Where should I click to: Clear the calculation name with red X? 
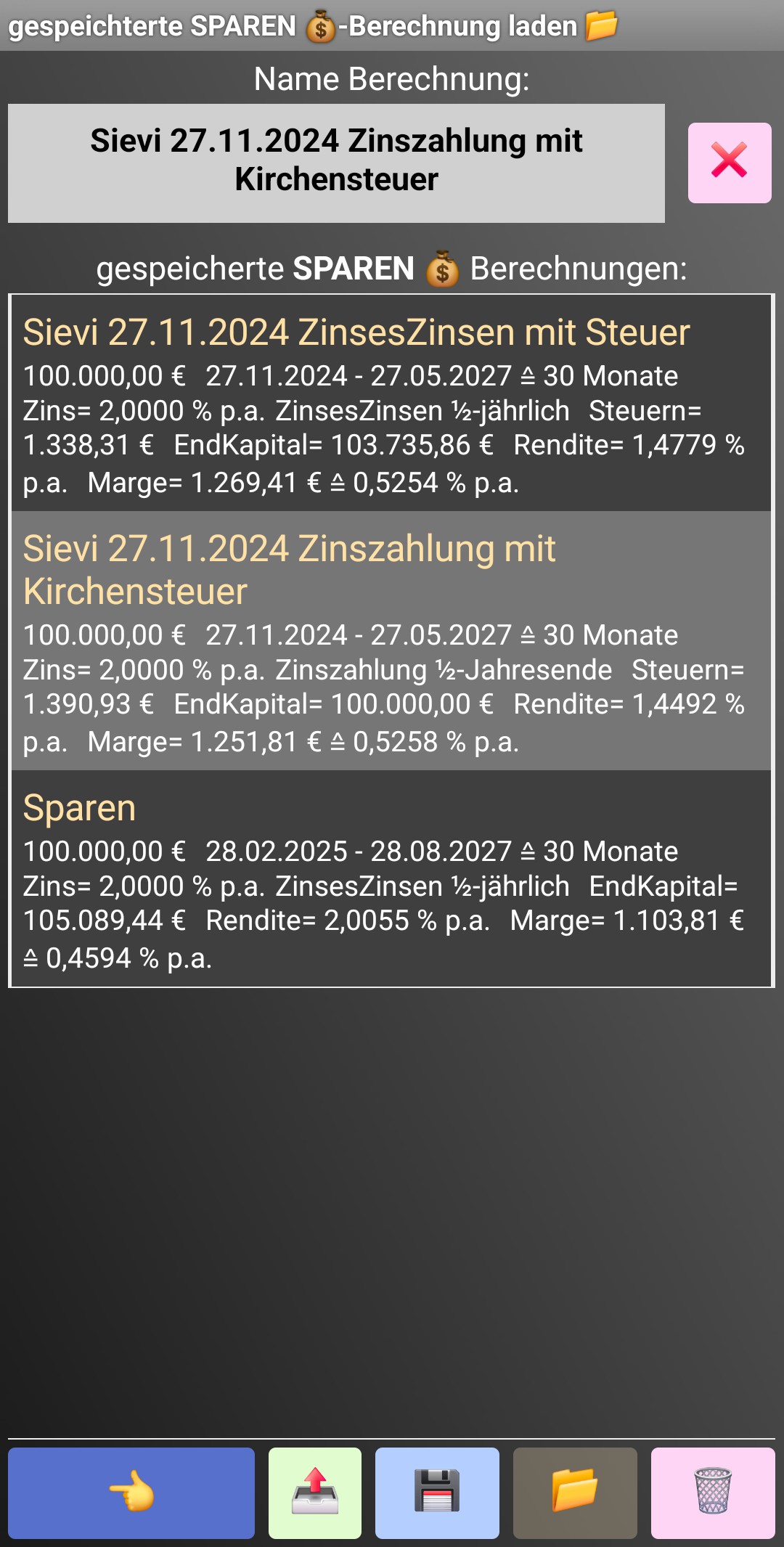click(x=730, y=163)
